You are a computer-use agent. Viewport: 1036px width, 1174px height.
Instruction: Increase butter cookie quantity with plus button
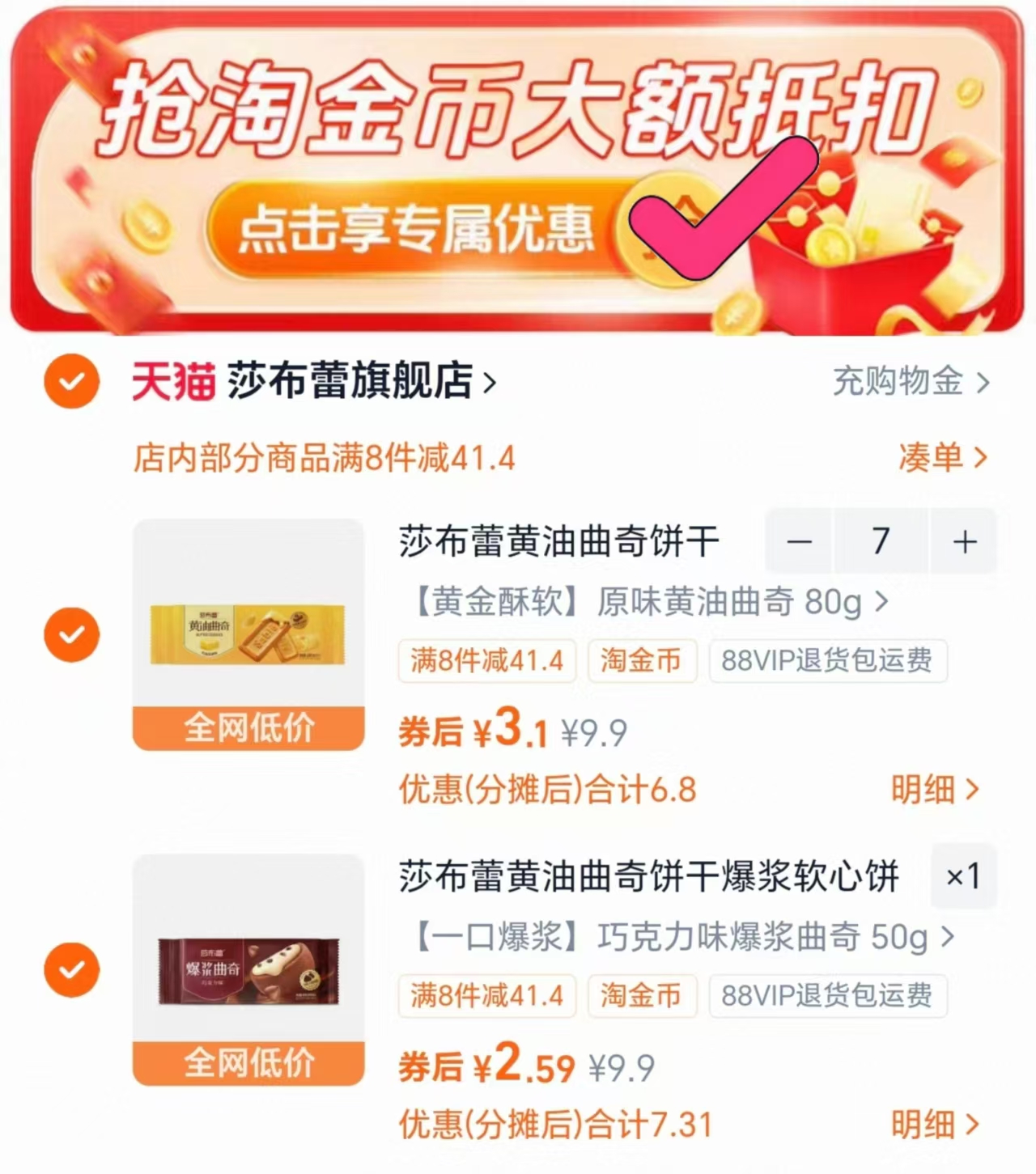coord(964,541)
